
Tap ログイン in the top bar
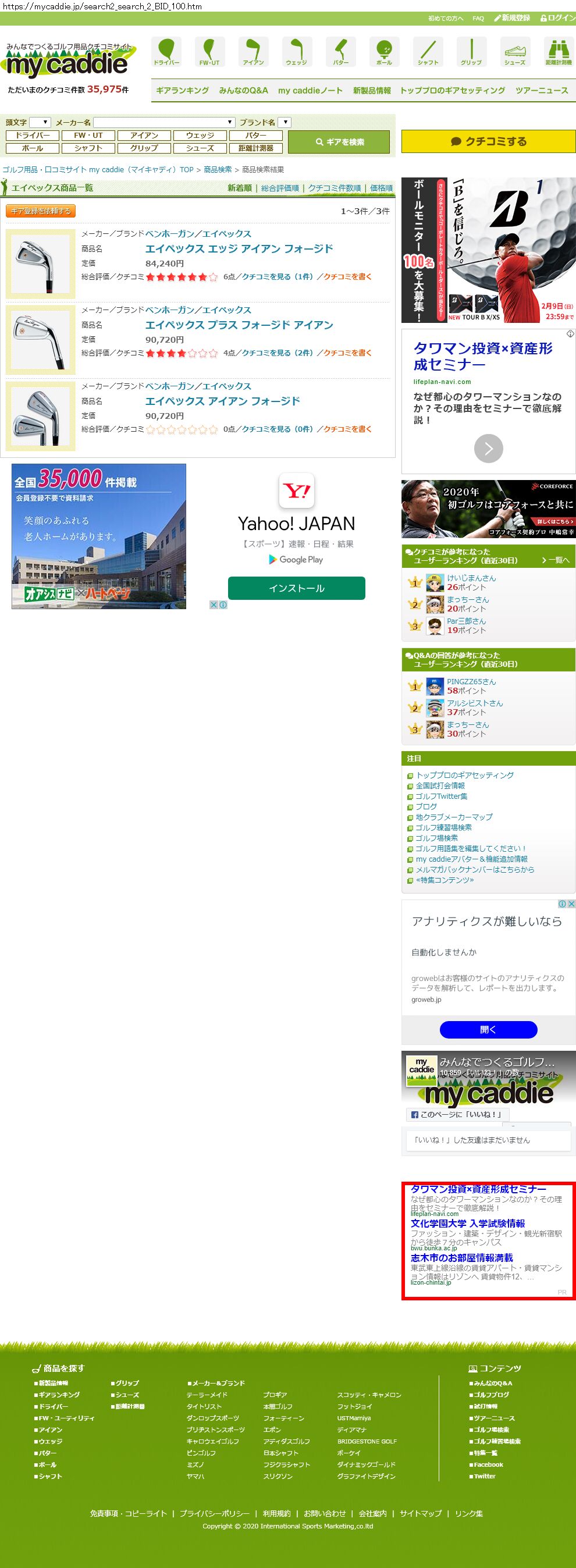[x=557, y=18]
